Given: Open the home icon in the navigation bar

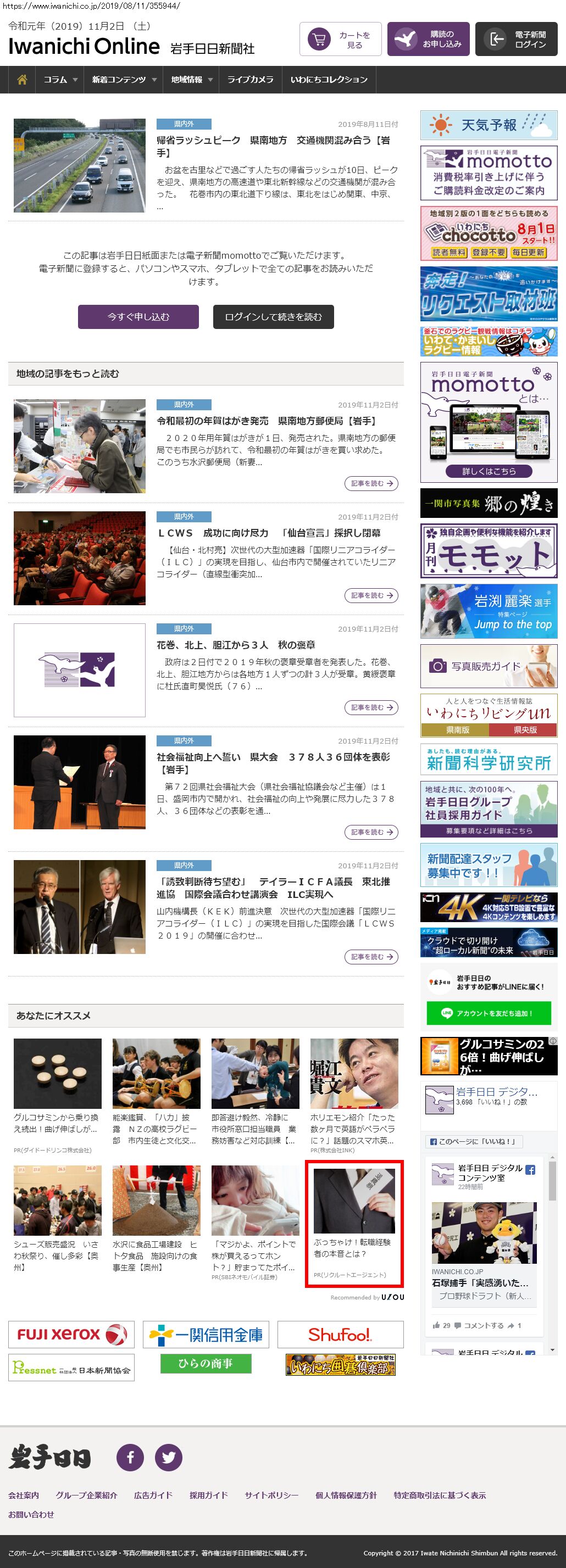Looking at the screenshot, I should (x=23, y=80).
